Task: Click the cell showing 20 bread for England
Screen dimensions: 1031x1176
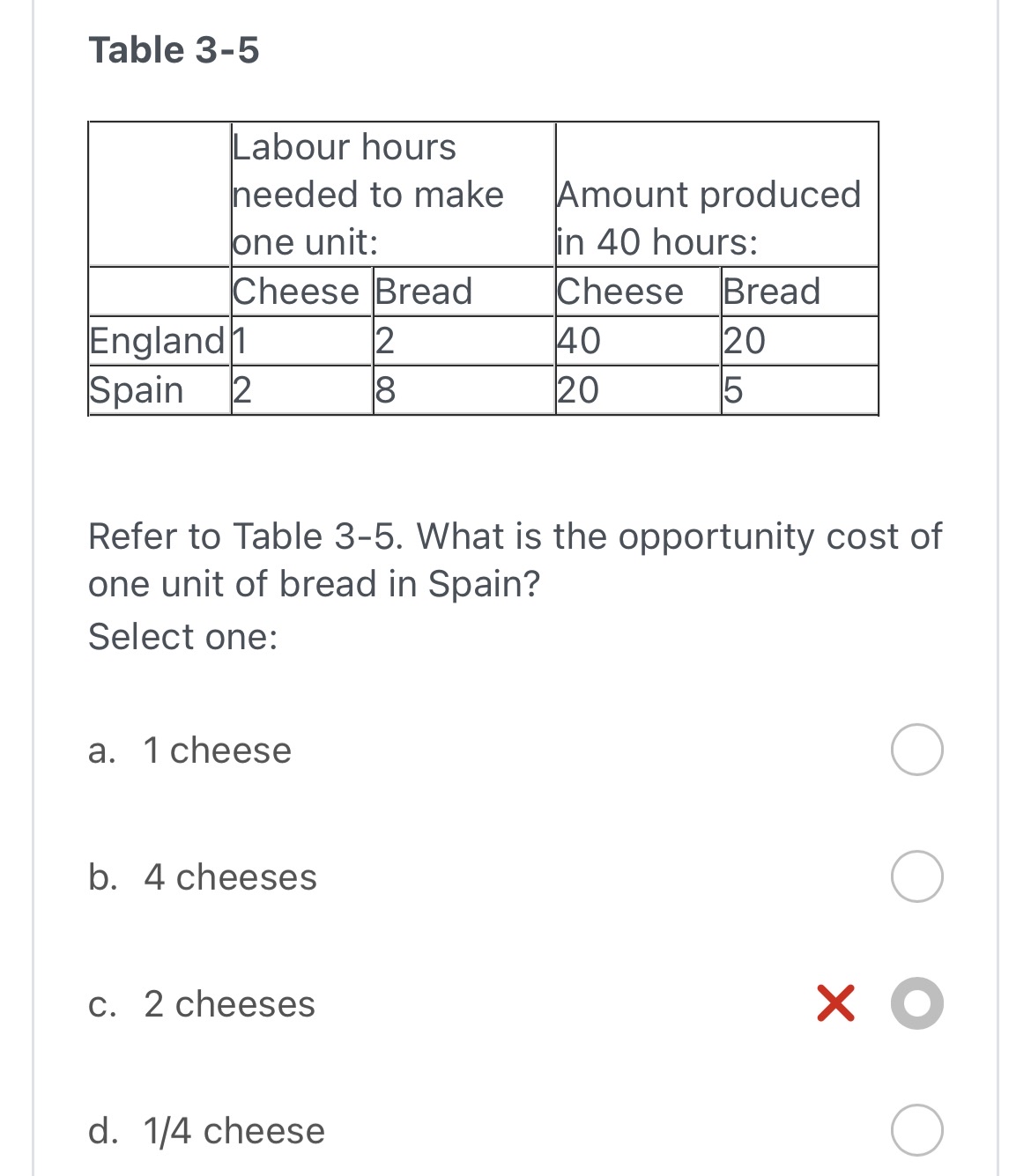Action: coord(739,341)
